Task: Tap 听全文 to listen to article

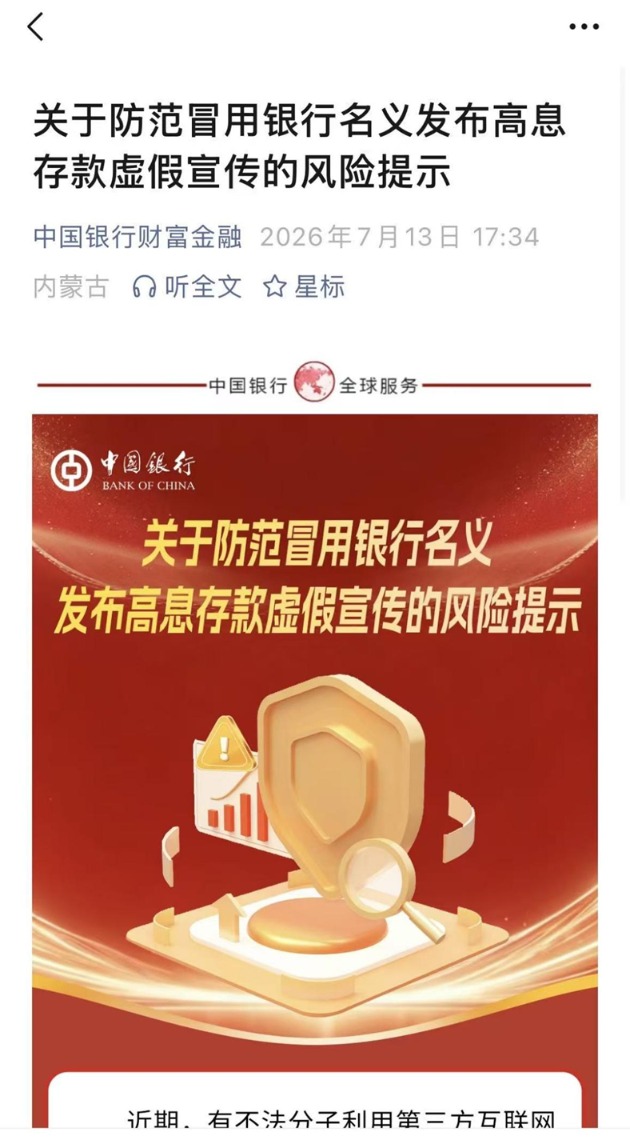Action: (x=187, y=287)
